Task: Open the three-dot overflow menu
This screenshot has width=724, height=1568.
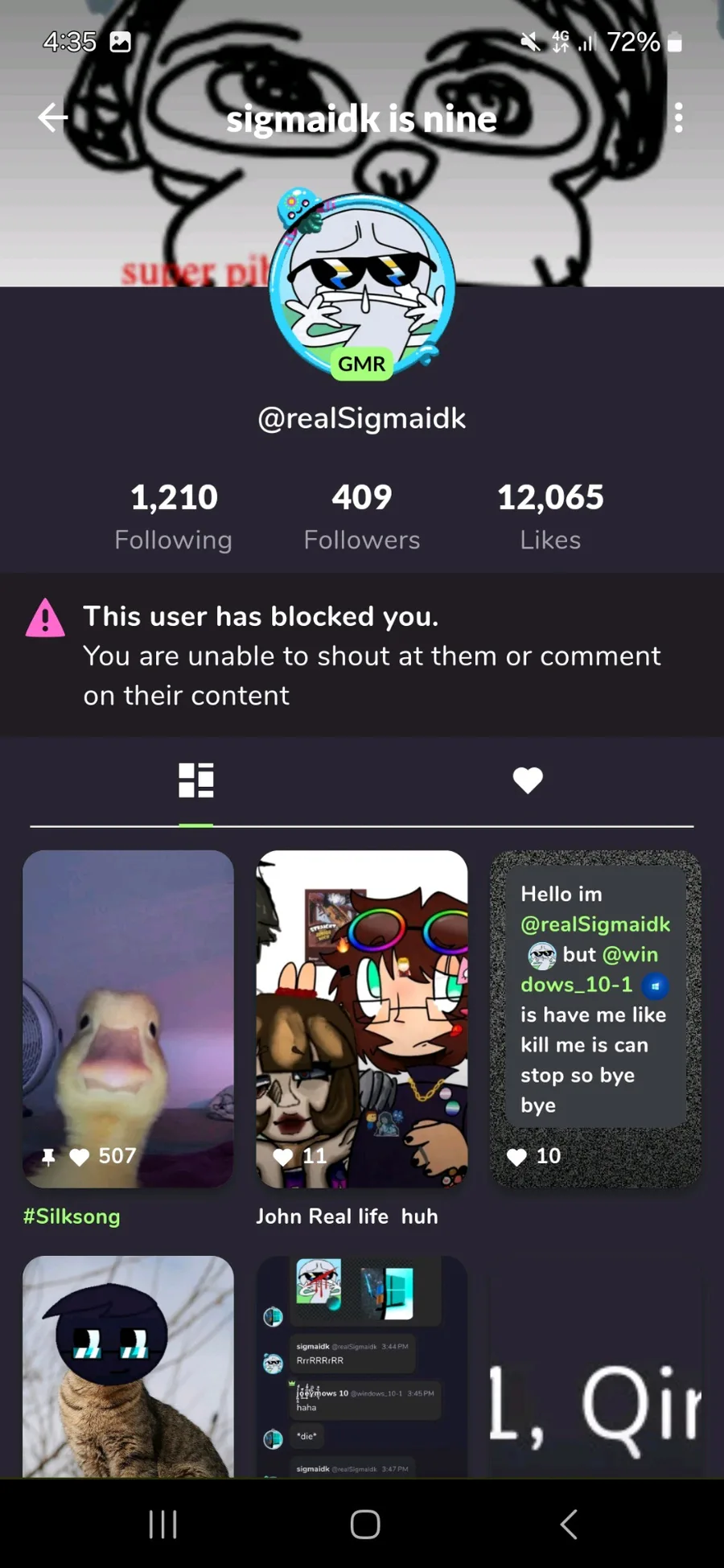Action: point(678,117)
